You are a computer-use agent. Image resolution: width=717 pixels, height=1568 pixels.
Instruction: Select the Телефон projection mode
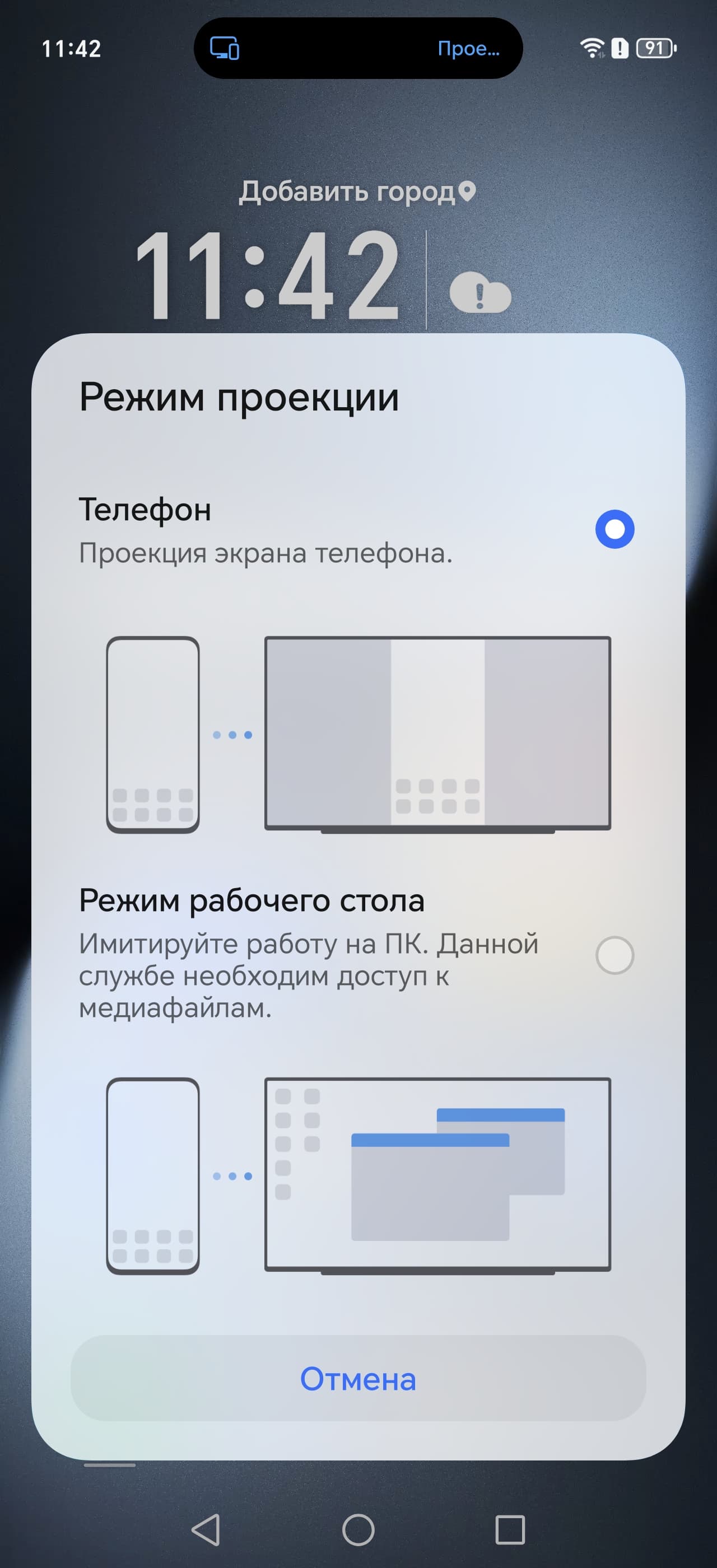(x=614, y=529)
